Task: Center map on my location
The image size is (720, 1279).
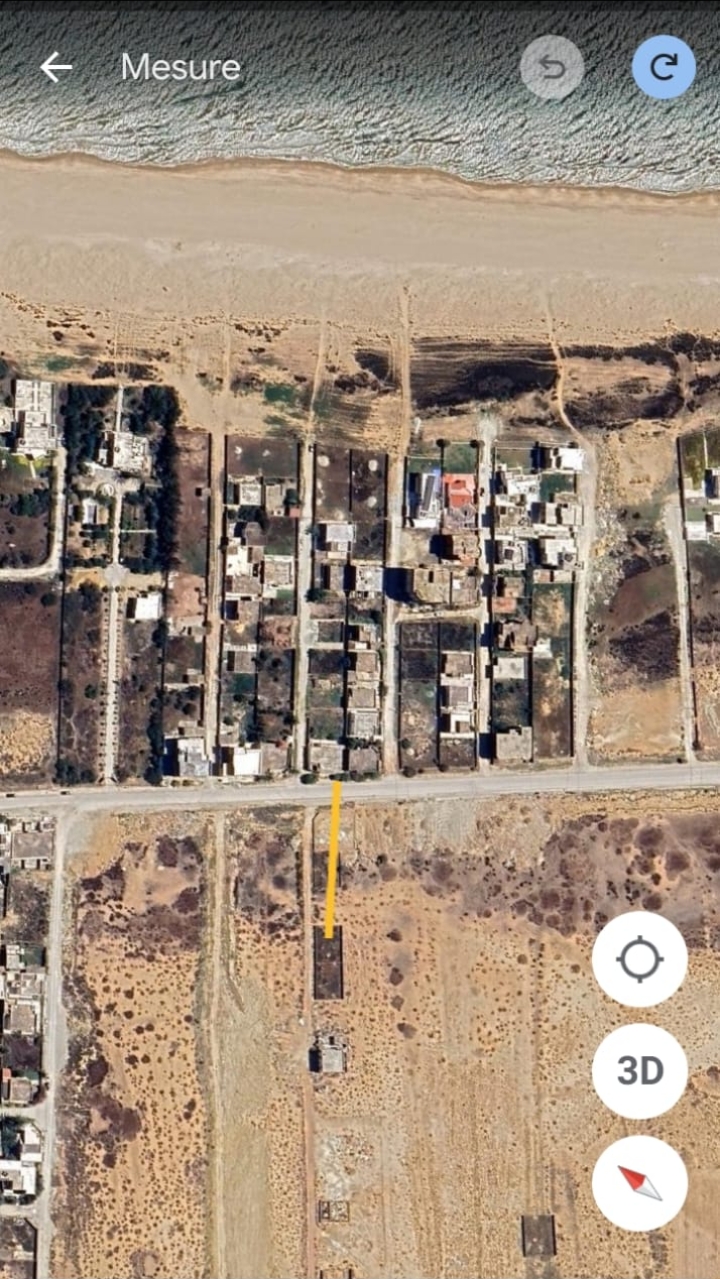Action: (640, 959)
